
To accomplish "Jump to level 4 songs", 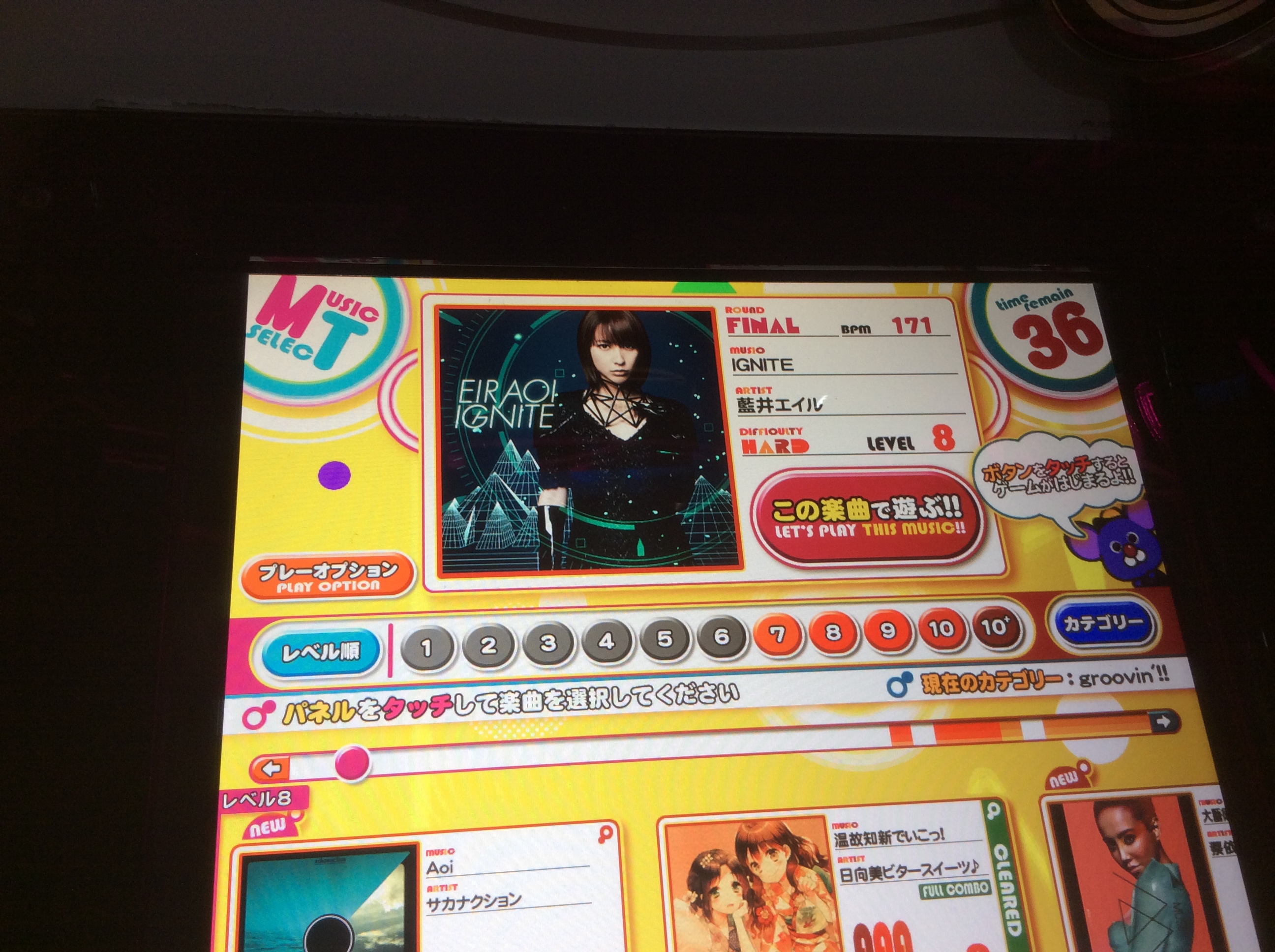I will click(x=607, y=640).
